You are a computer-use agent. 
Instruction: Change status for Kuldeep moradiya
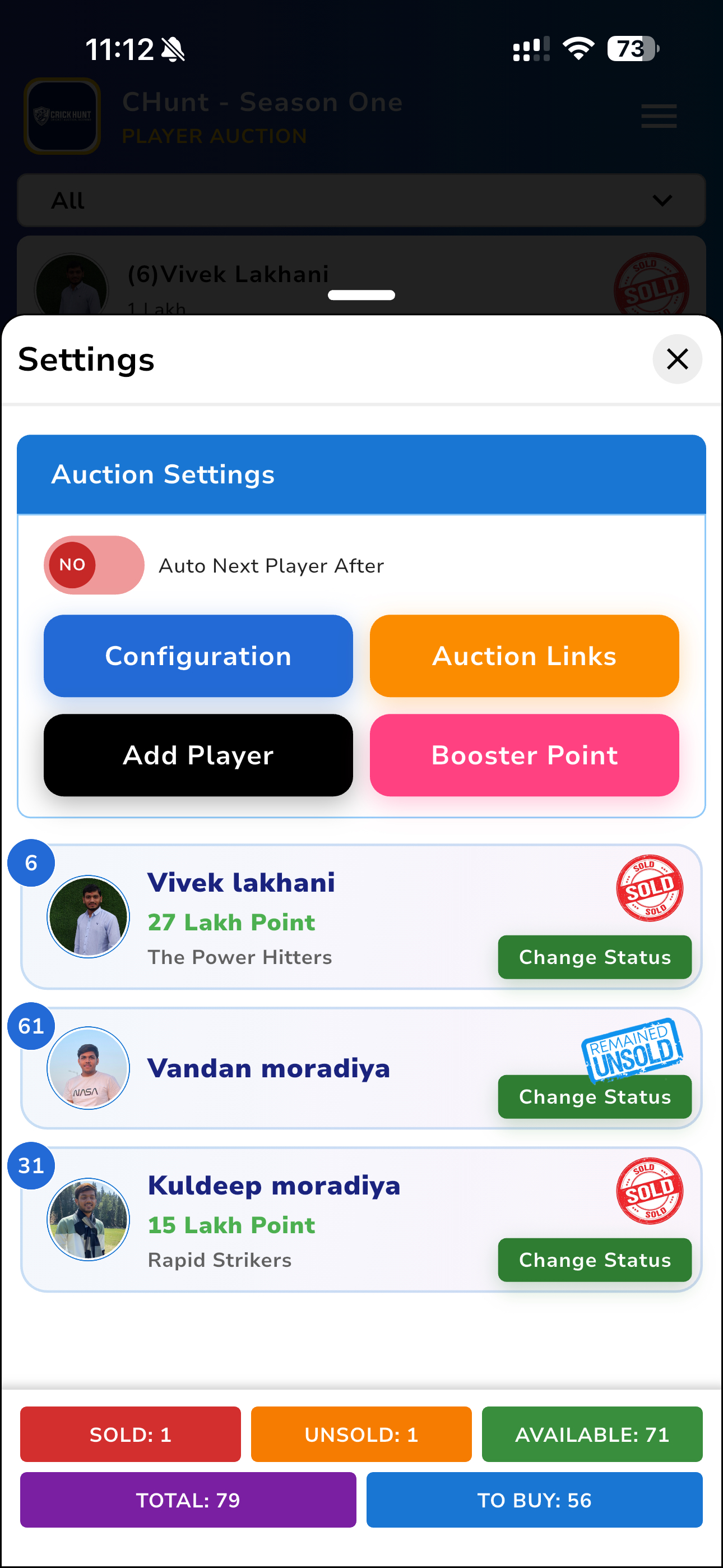point(594,1260)
